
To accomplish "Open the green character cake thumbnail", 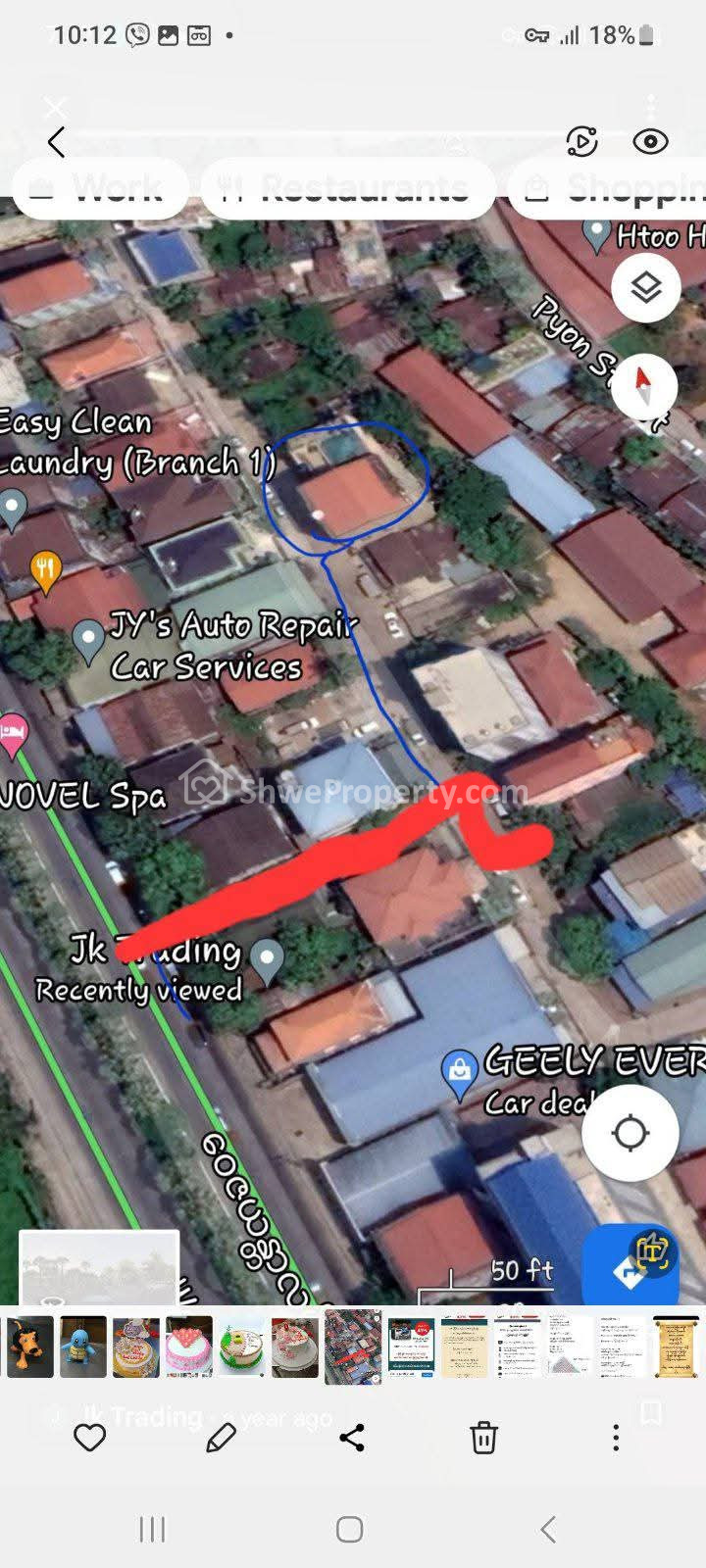I will click(x=241, y=1347).
